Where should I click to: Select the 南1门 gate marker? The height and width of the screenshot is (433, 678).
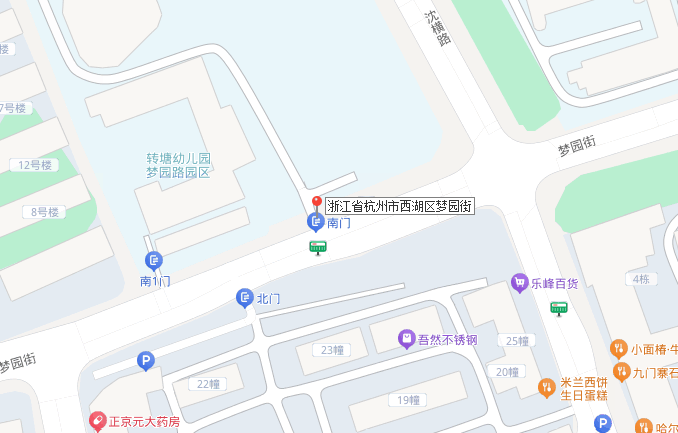click(154, 262)
